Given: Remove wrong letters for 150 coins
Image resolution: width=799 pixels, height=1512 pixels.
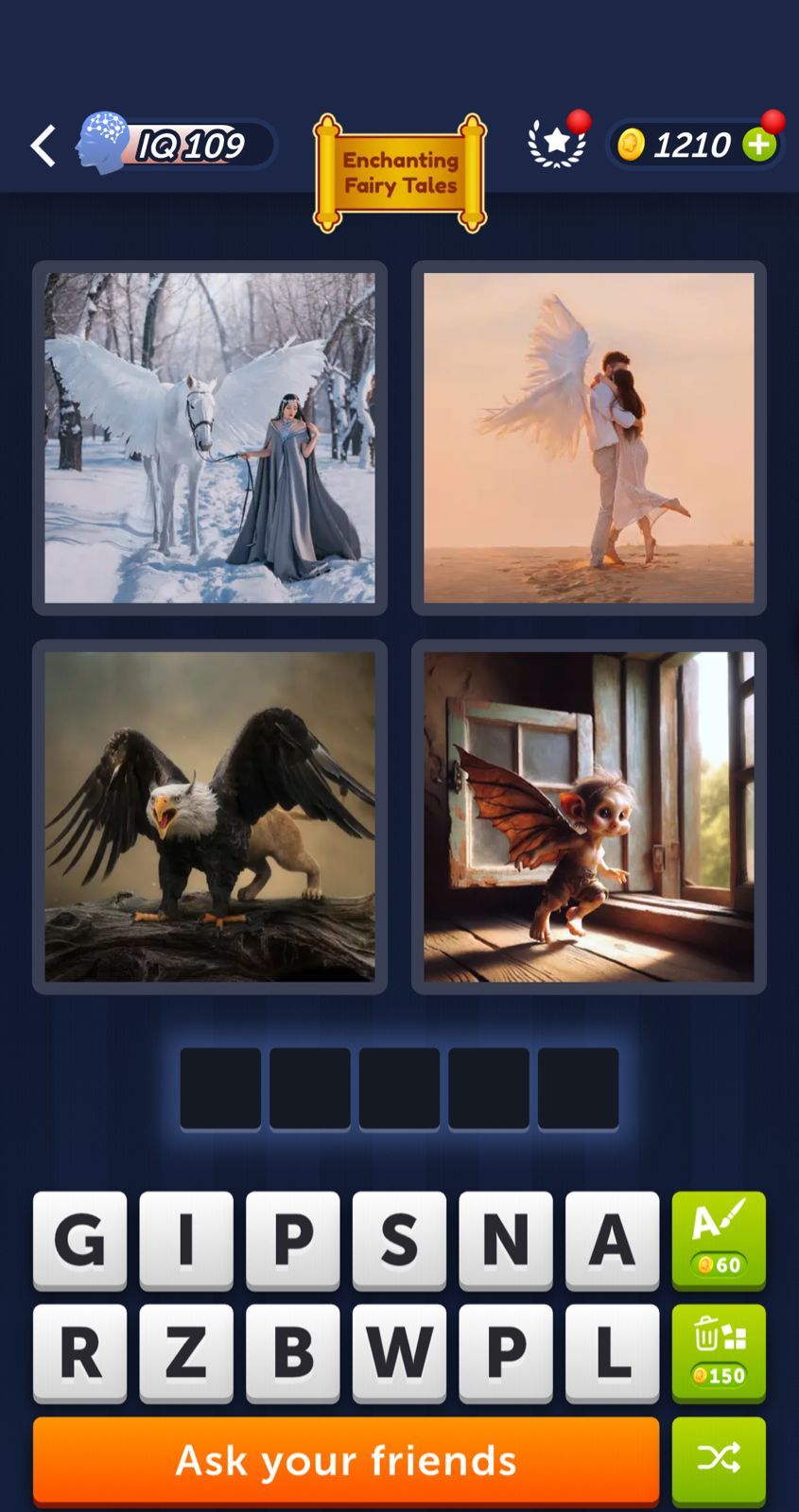Looking at the screenshot, I should pos(719,1352).
